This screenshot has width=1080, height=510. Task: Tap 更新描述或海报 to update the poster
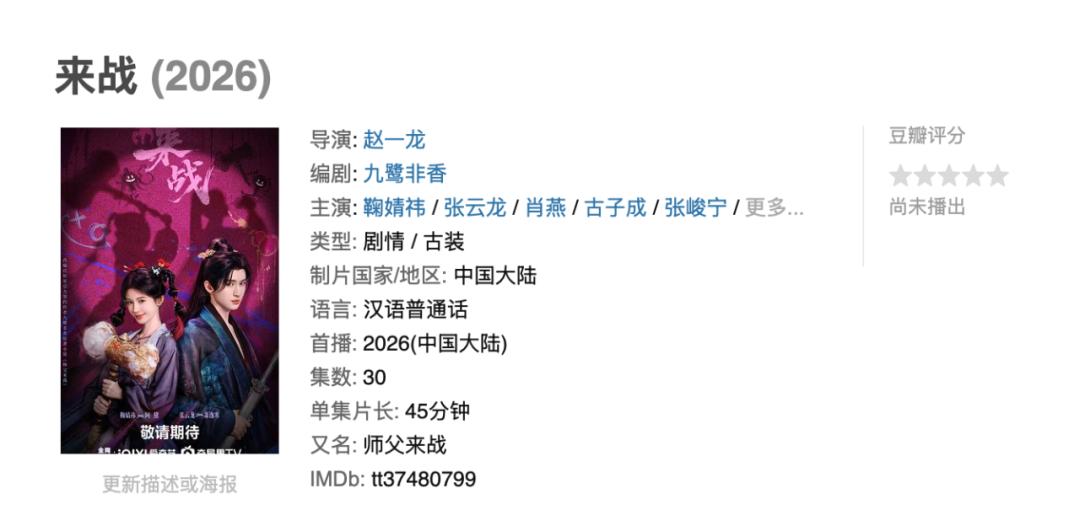point(169,484)
